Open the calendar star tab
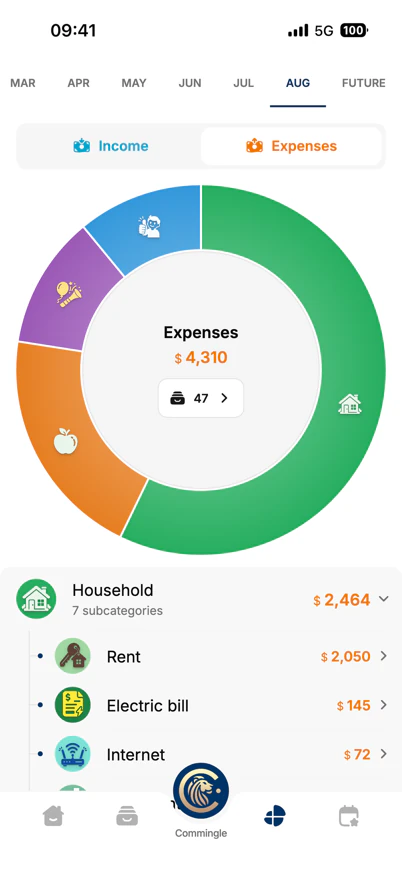Screen dimensions: 402x874 click(349, 816)
